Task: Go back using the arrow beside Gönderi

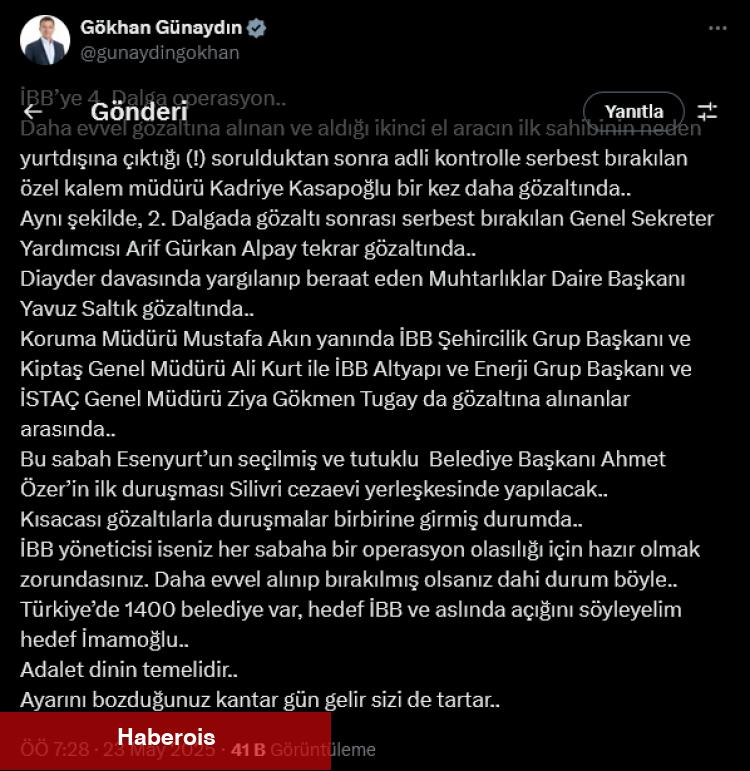Action: click(33, 111)
